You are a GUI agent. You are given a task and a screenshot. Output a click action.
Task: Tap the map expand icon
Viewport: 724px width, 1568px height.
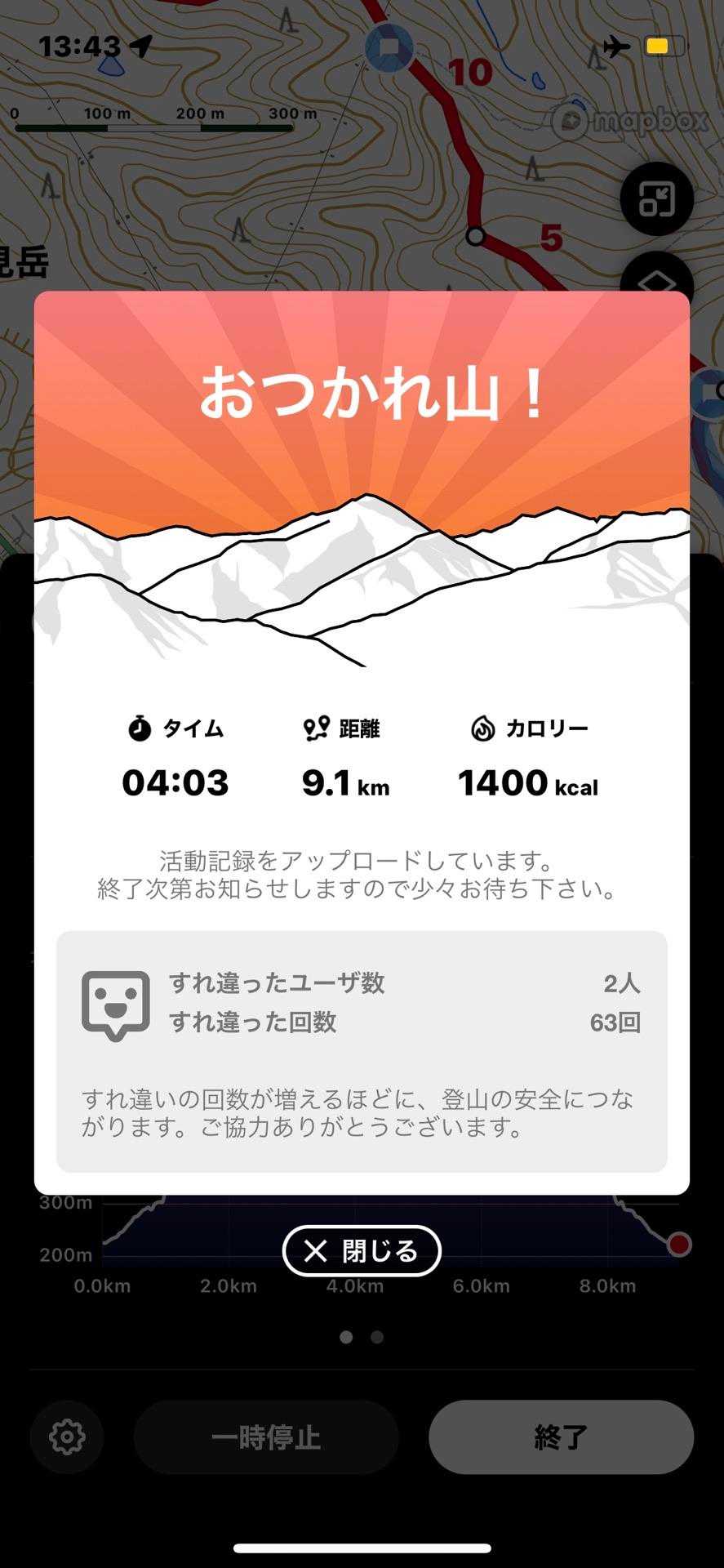[656, 198]
